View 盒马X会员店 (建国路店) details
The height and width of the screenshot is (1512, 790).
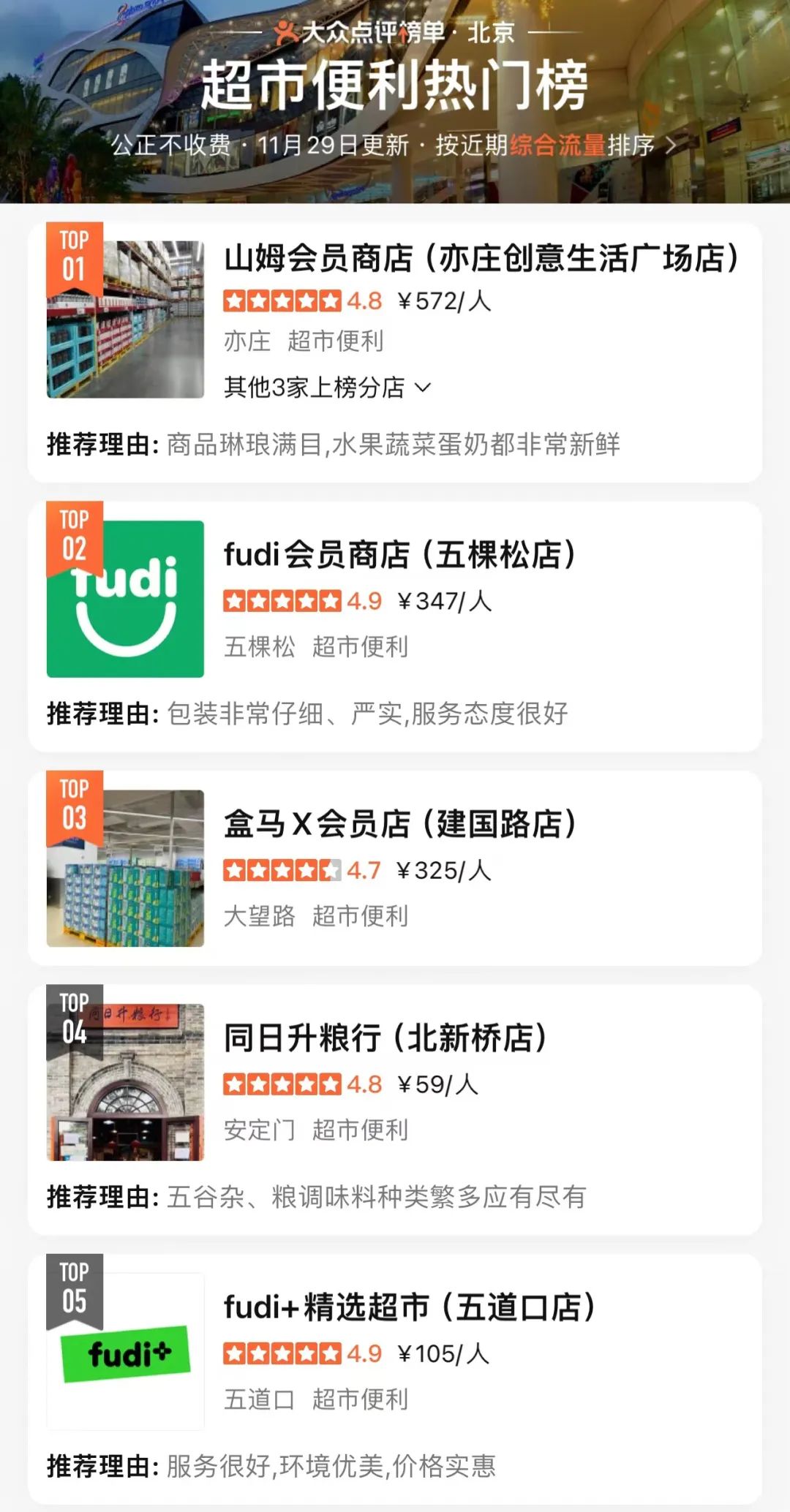399,824
